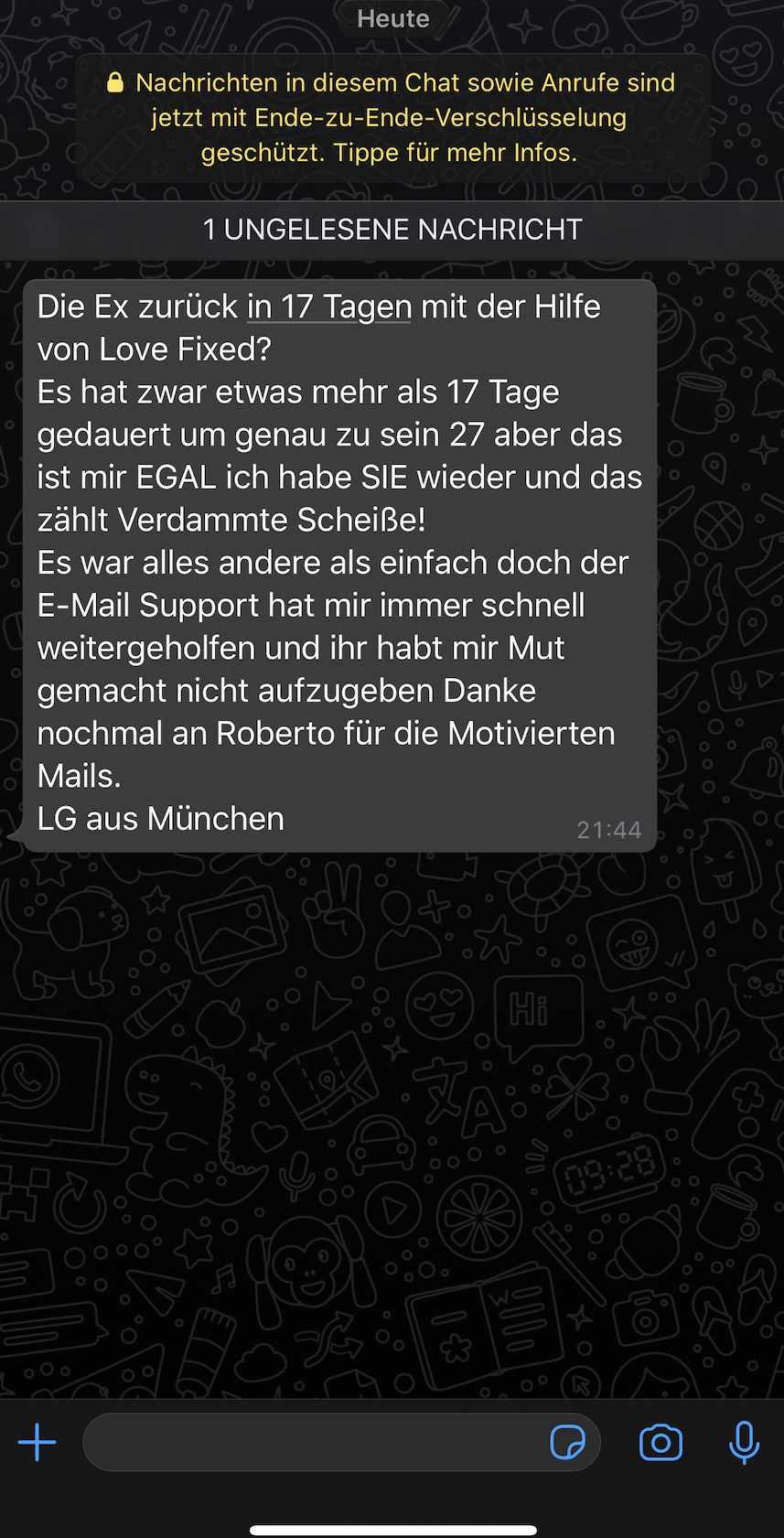Viewport: 784px width, 1538px height.
Task: Select the sticker icon in the message field
Action: pos(570,1442)
